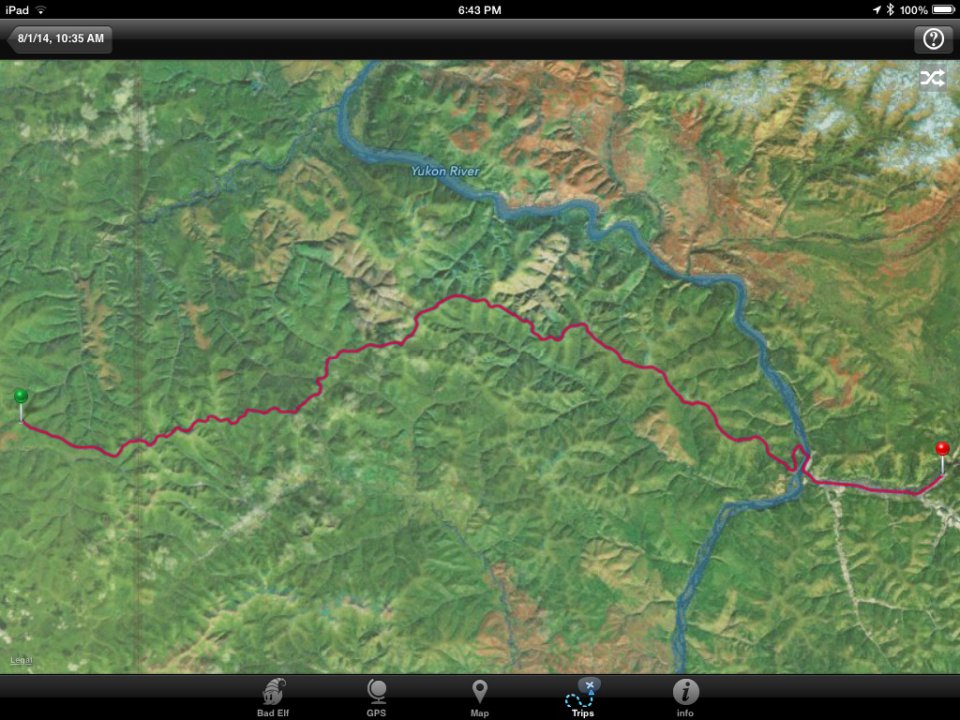Select the red end pin
The height and width of the screenshot is (720, 960).
941,452
